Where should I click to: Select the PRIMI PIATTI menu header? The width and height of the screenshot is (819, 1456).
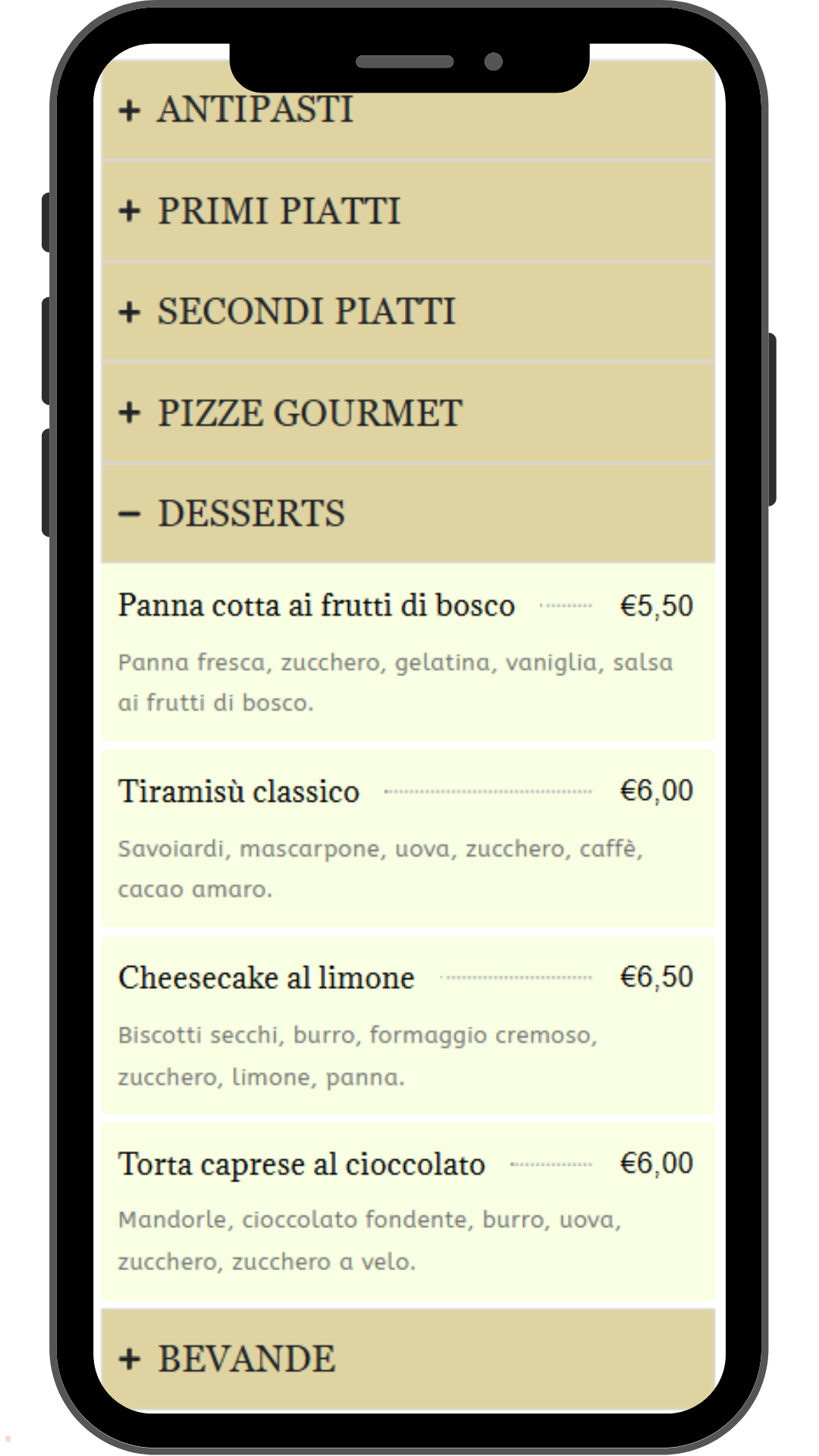280,210
